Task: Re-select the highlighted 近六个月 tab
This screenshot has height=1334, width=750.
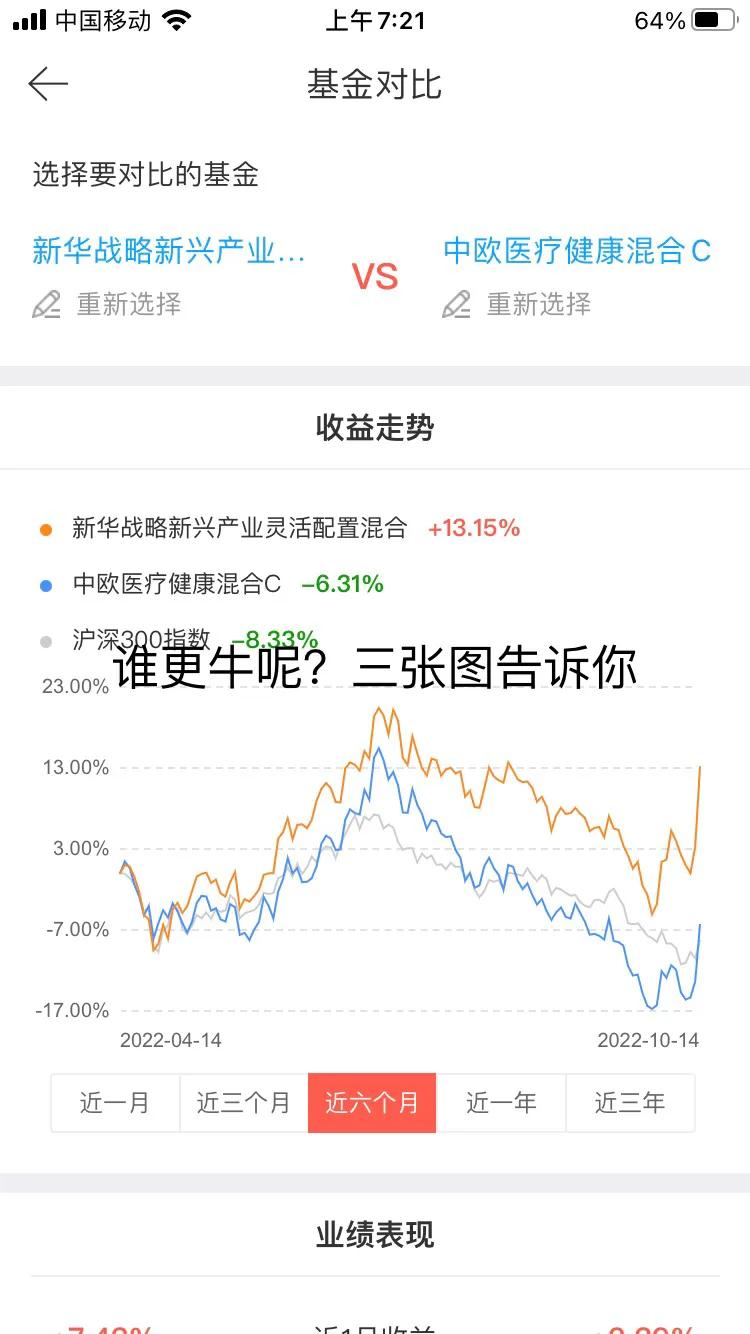Action: tap(372, 1103)
